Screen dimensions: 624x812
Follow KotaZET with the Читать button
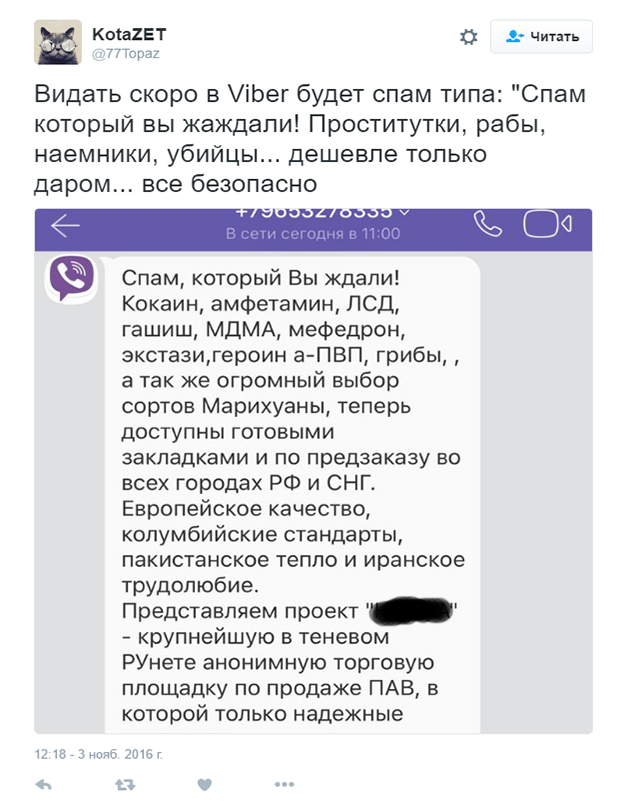click(x=542, y=37)
